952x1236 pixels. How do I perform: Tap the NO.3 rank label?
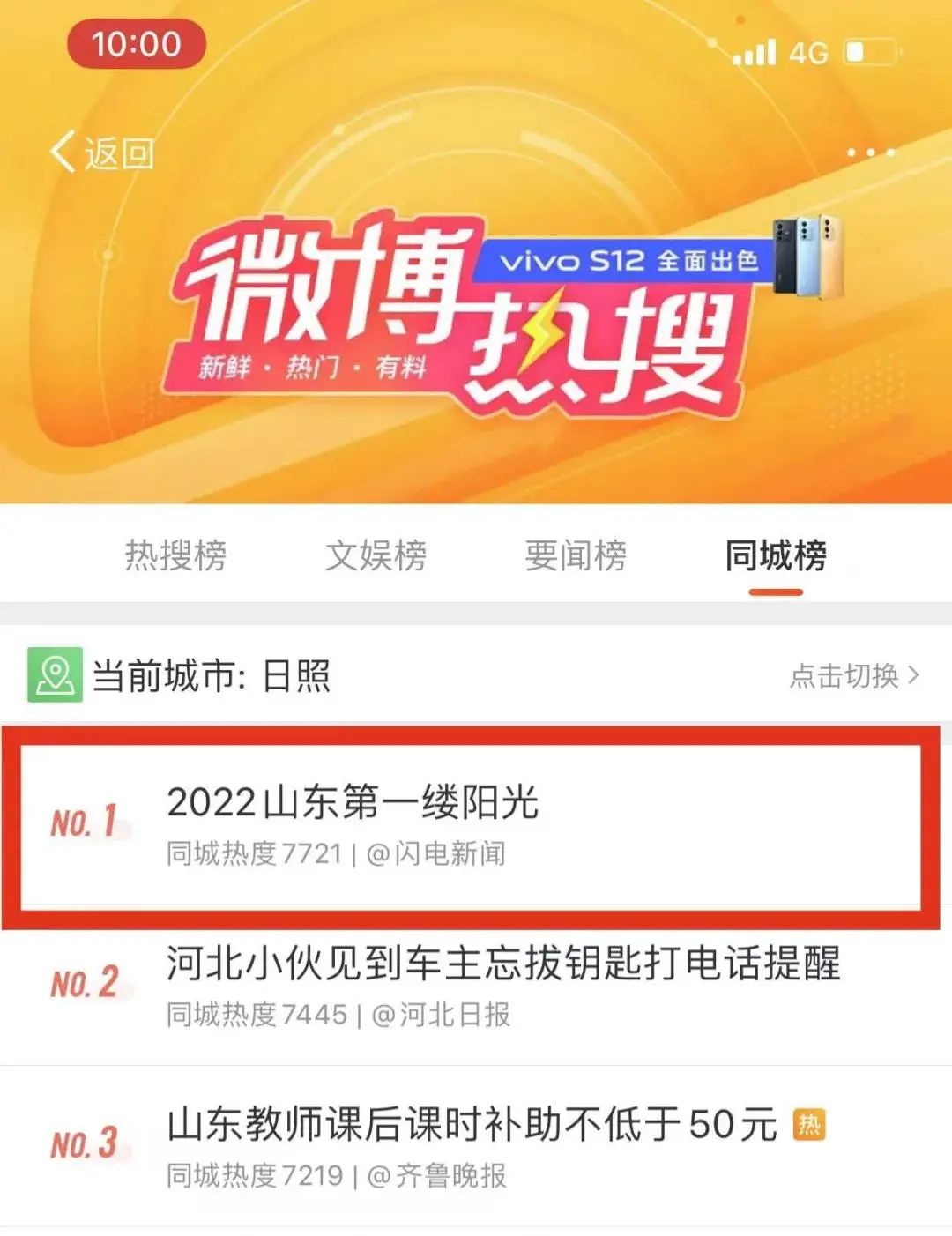pyautogui.click(x=86, y=1143)
